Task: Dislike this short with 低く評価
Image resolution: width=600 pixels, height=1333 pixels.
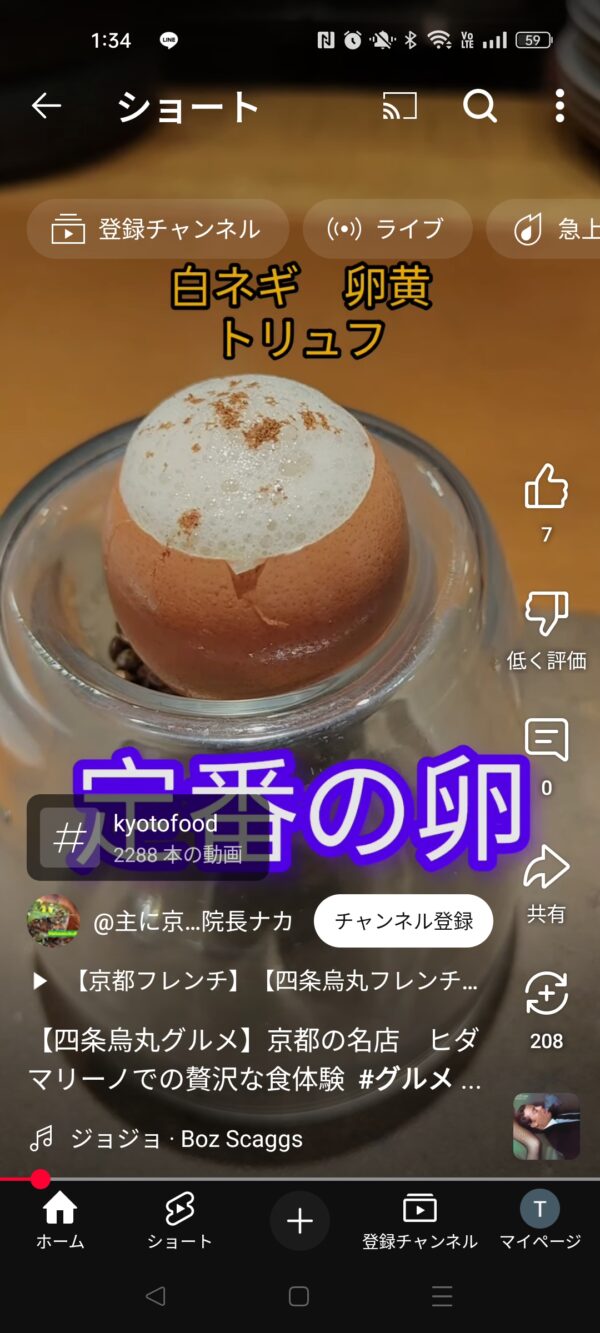Action: pyautogui.click(x=546, y=615)
